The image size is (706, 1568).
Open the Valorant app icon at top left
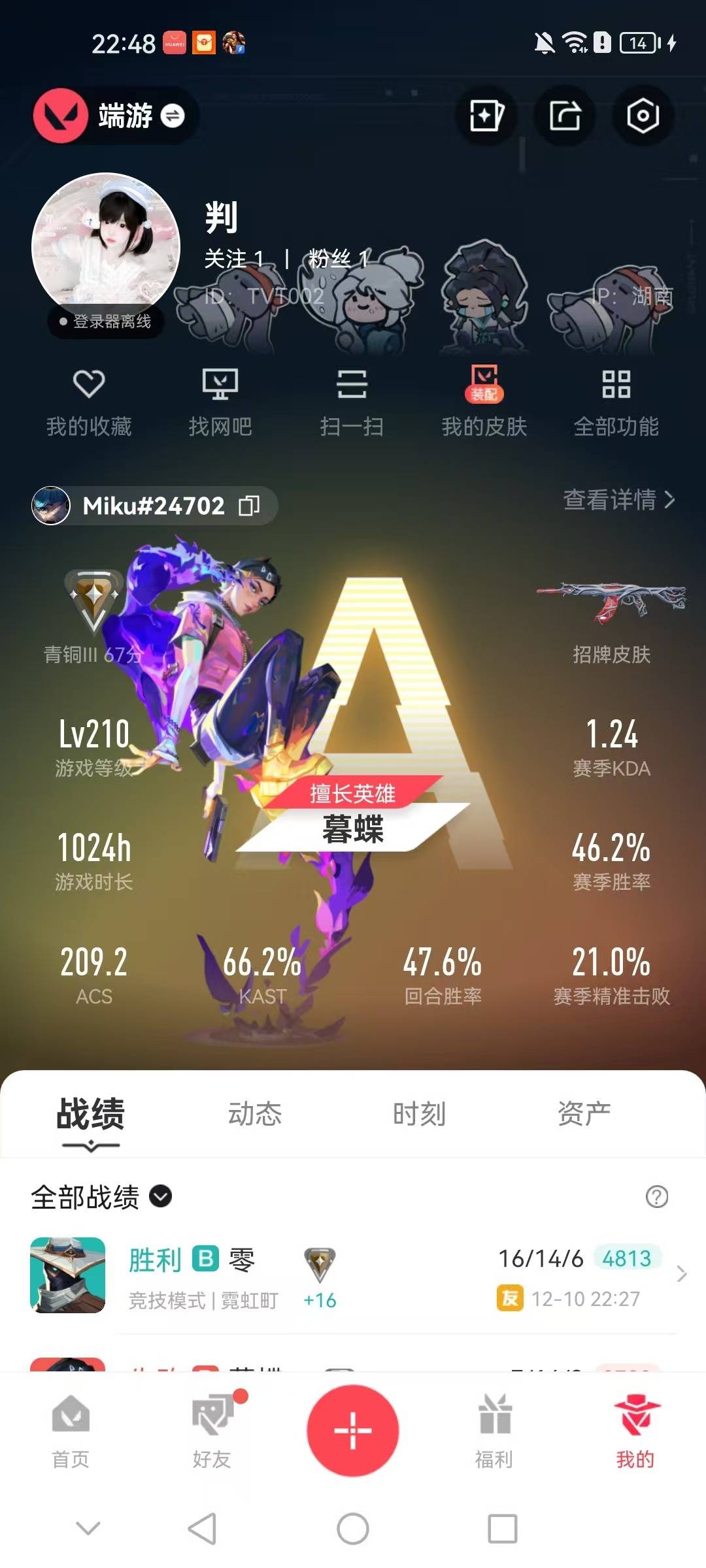tap(63, 116)
